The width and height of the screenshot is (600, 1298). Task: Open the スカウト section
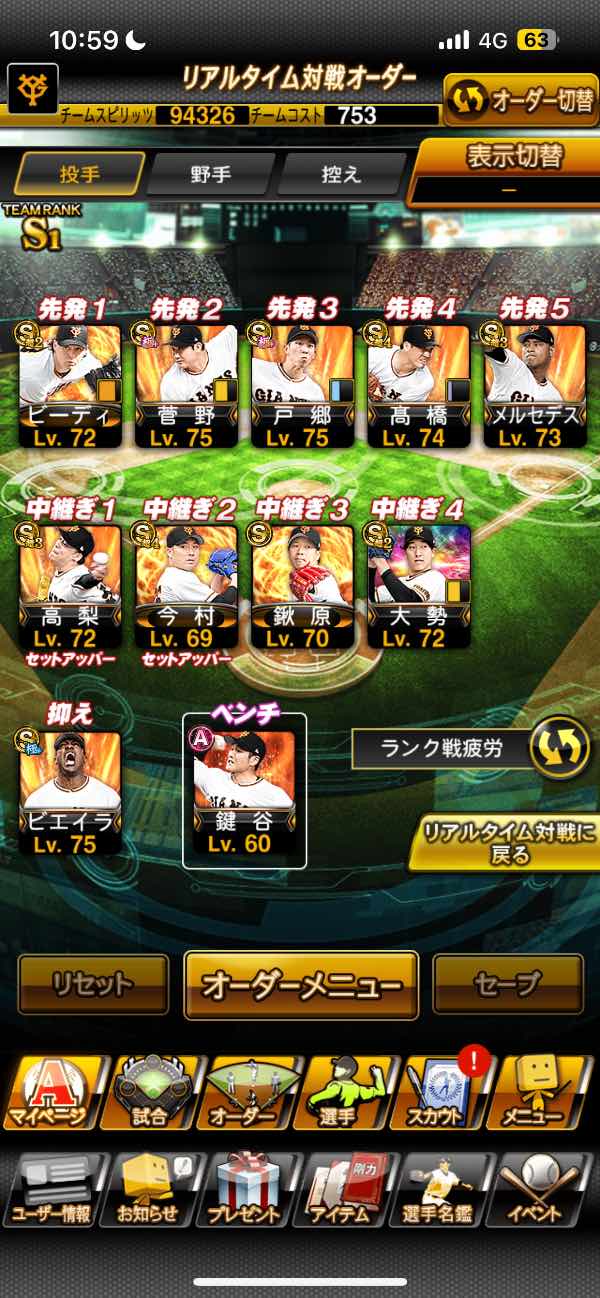pos(441,1091)
